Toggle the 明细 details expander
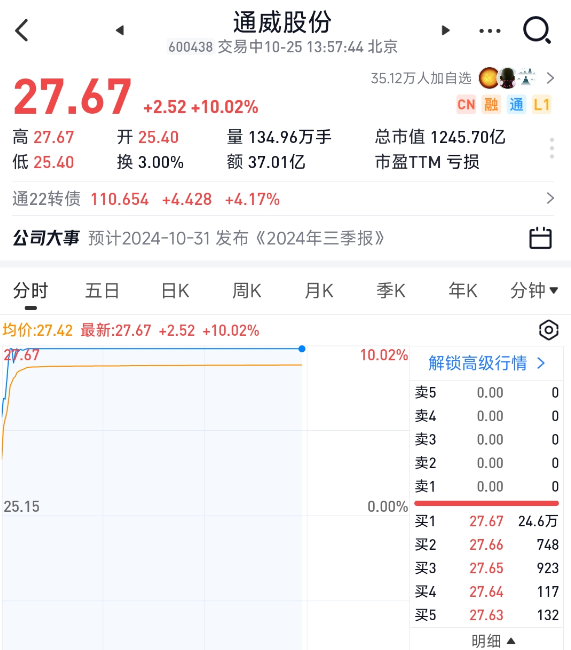This screenshot has height=650, width=571. pyautogui.click(x=493, y=641)
